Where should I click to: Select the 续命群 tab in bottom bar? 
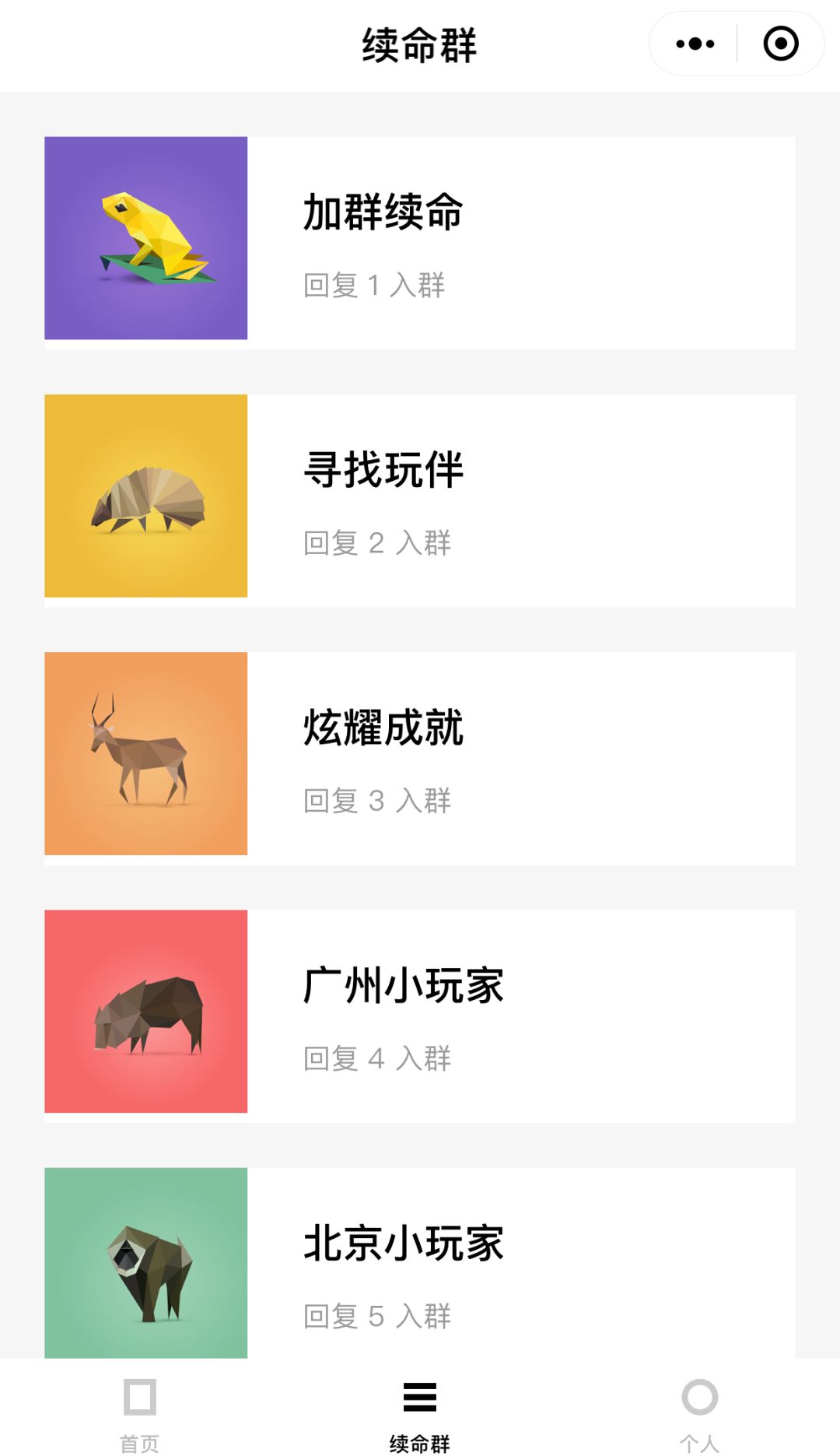coord(420,1412)
